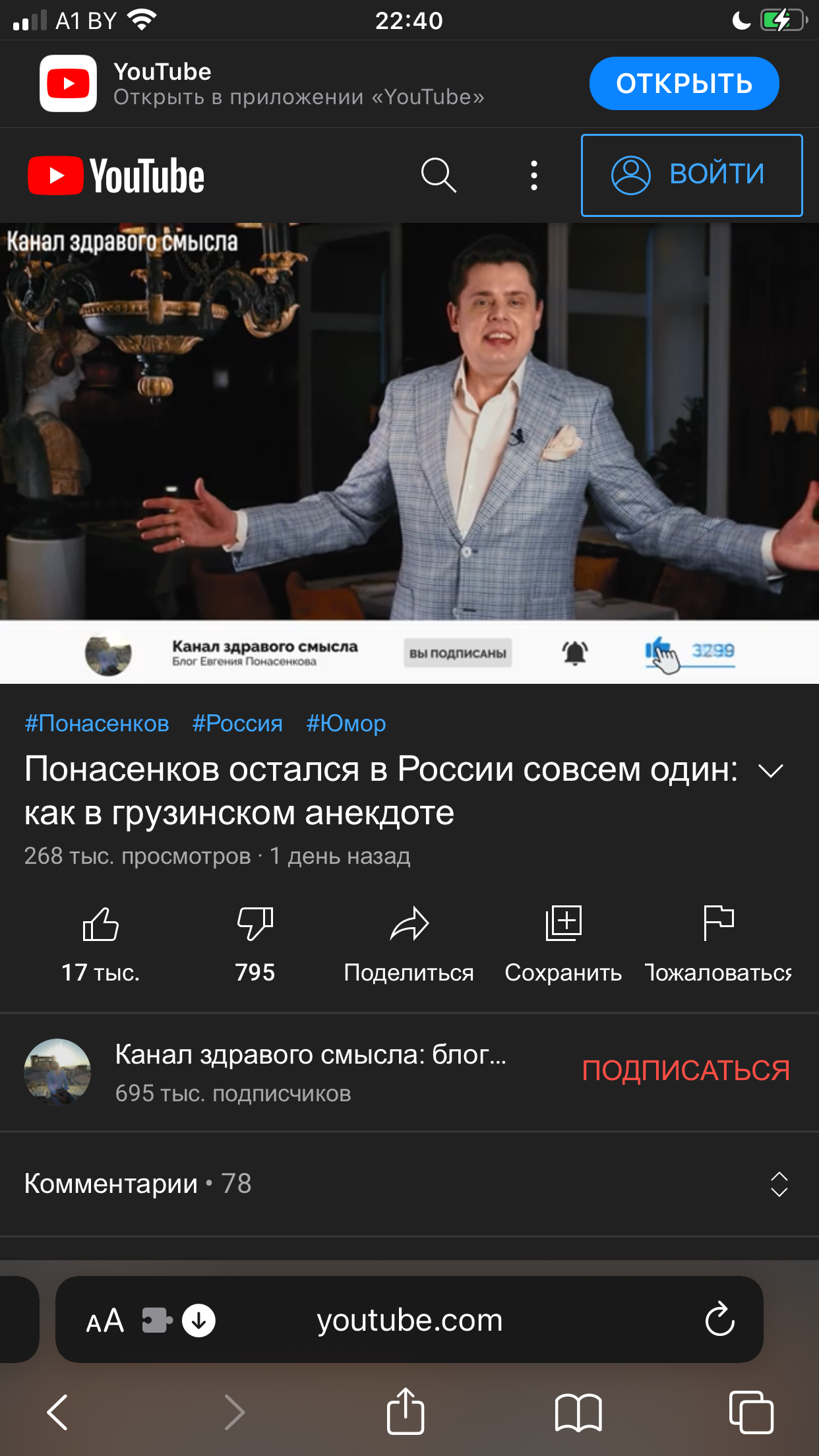
Task: Open Safari bookmarks
Action: coord(578,1412)
